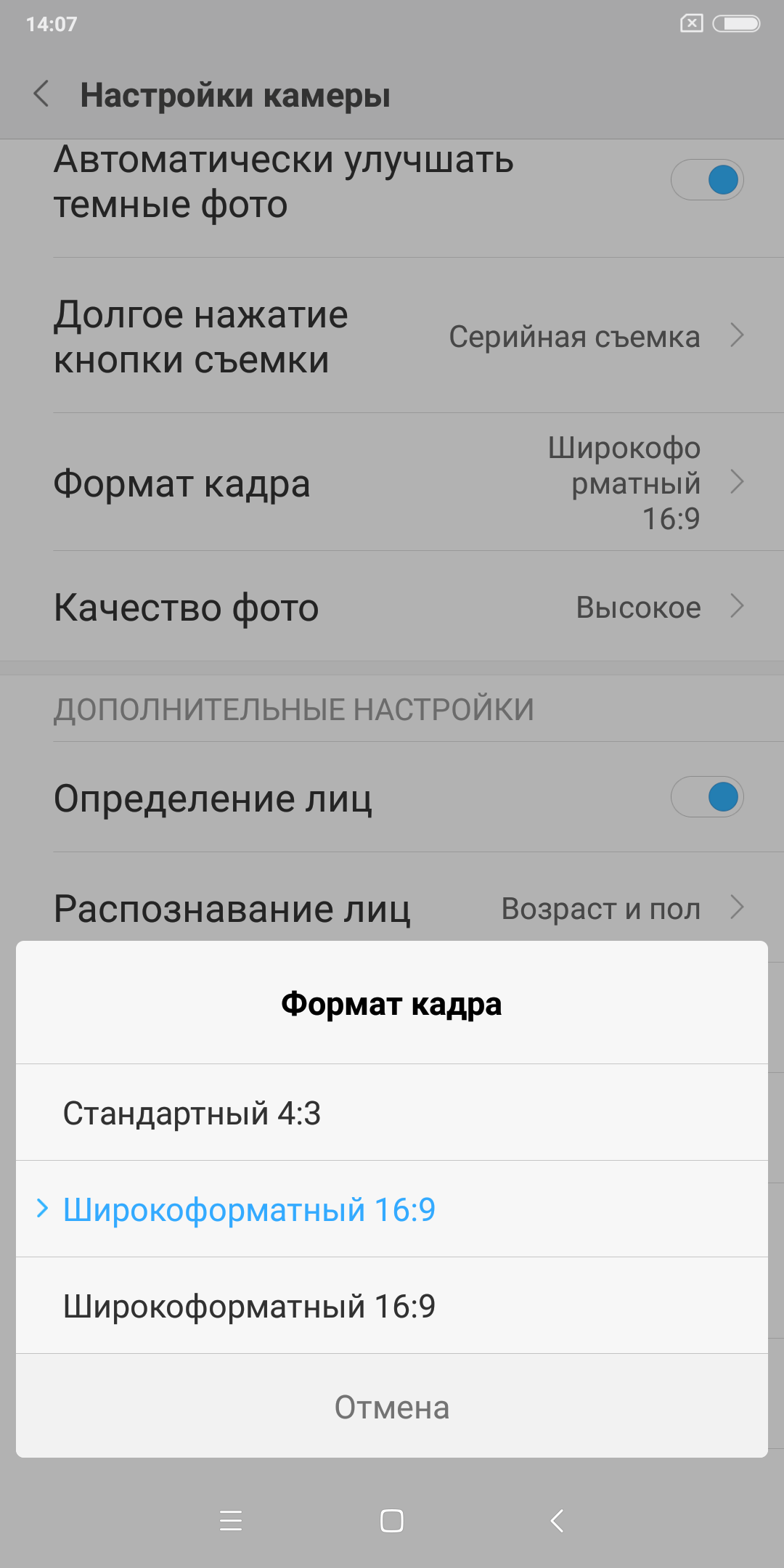Screen dimensions: 784x1568
Task: Tap the system navigation back button
Action: point(557,1520)
